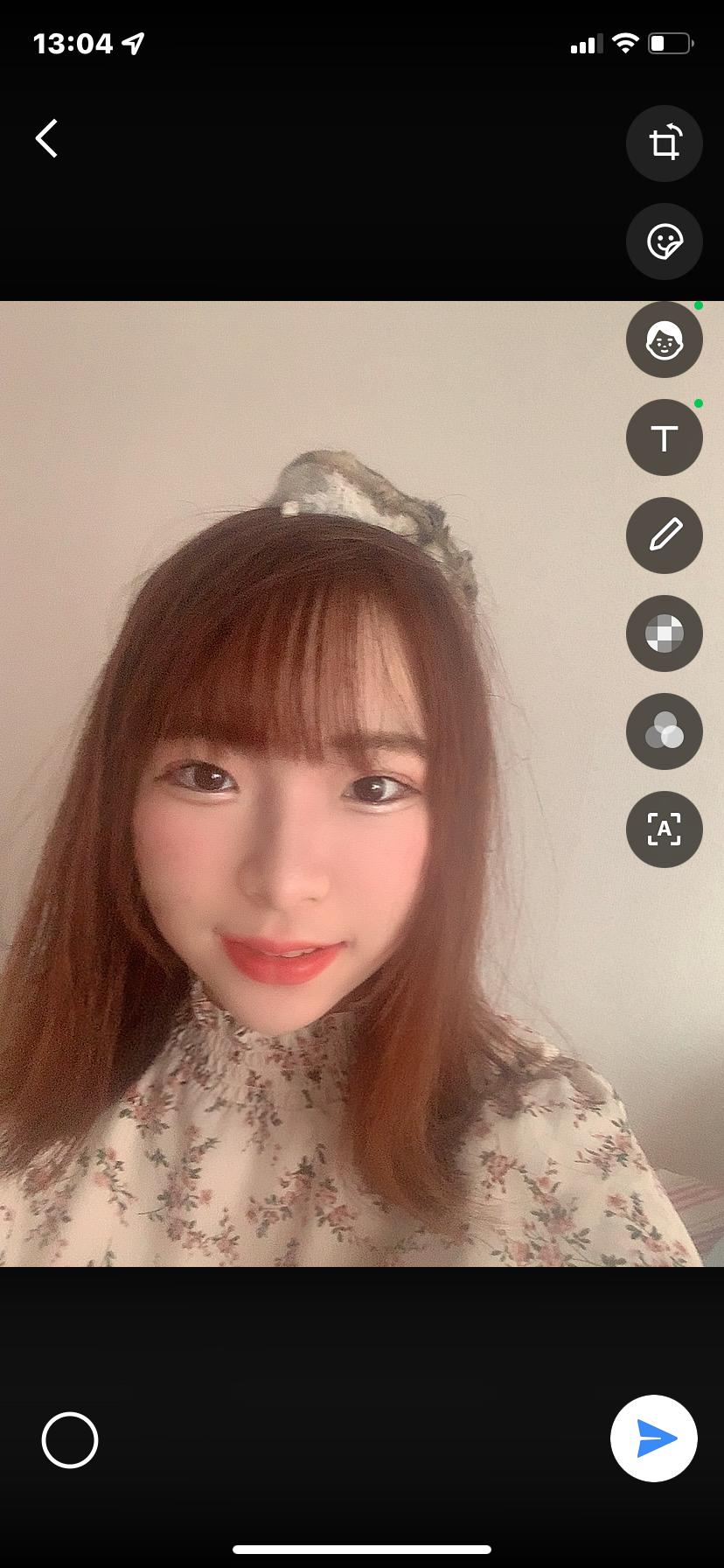This screenshot has height=1568, width=724.
Task: Add text with the T tool
Action: 665,437
